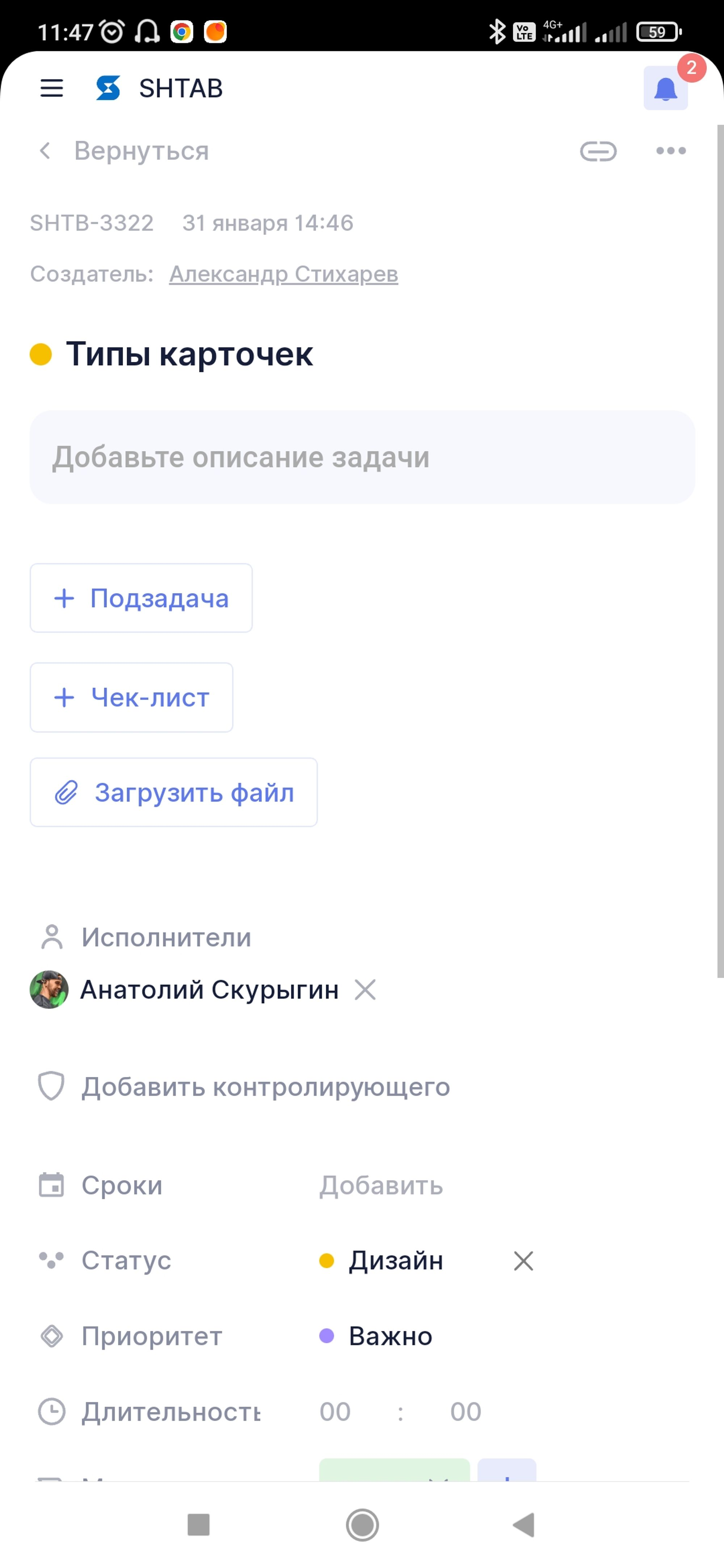Change the Важно priority
This screenshot has width=724, height=1568.
tap(376, 1336)
